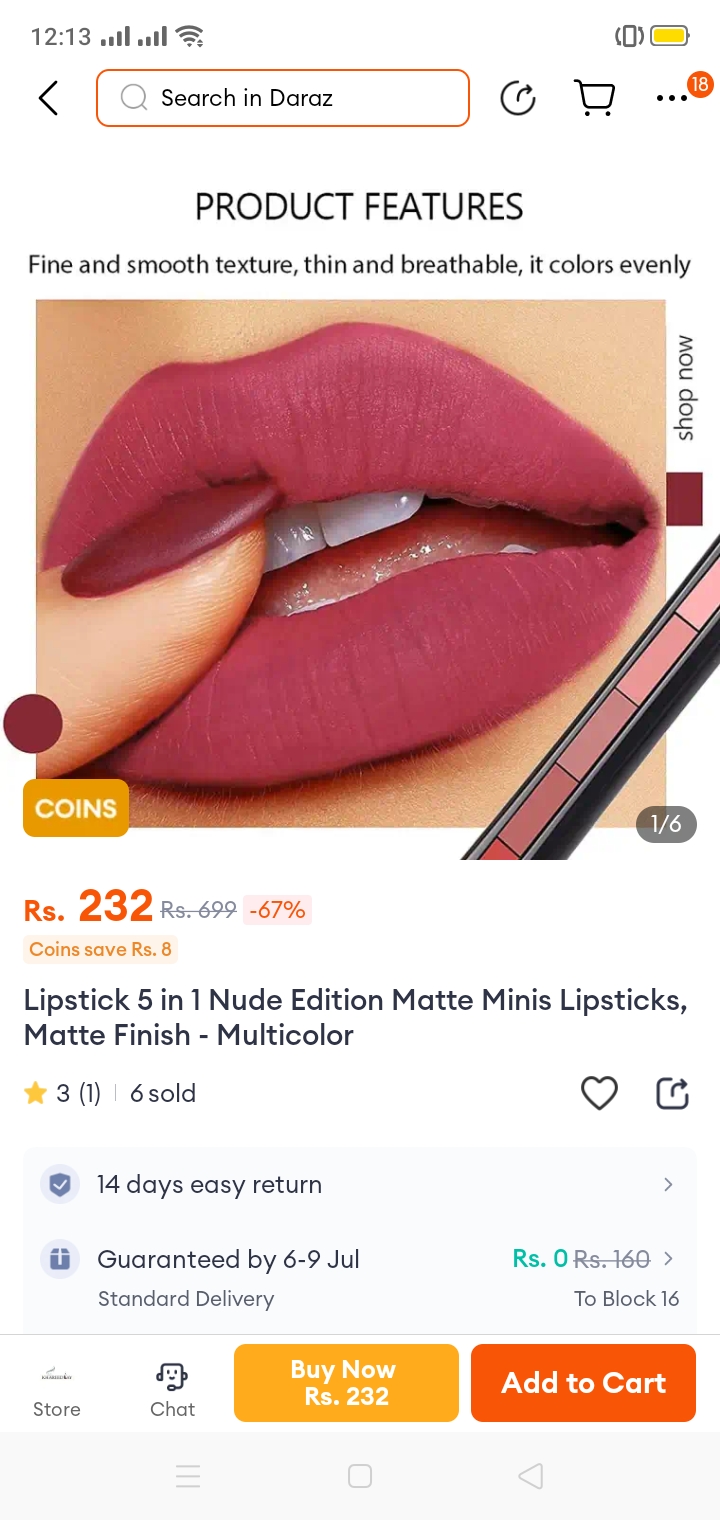Image resolution: width=720 pixels, height=1520 pixels.
Task: Tap the system home button
Action: [x=360, y=1476]
